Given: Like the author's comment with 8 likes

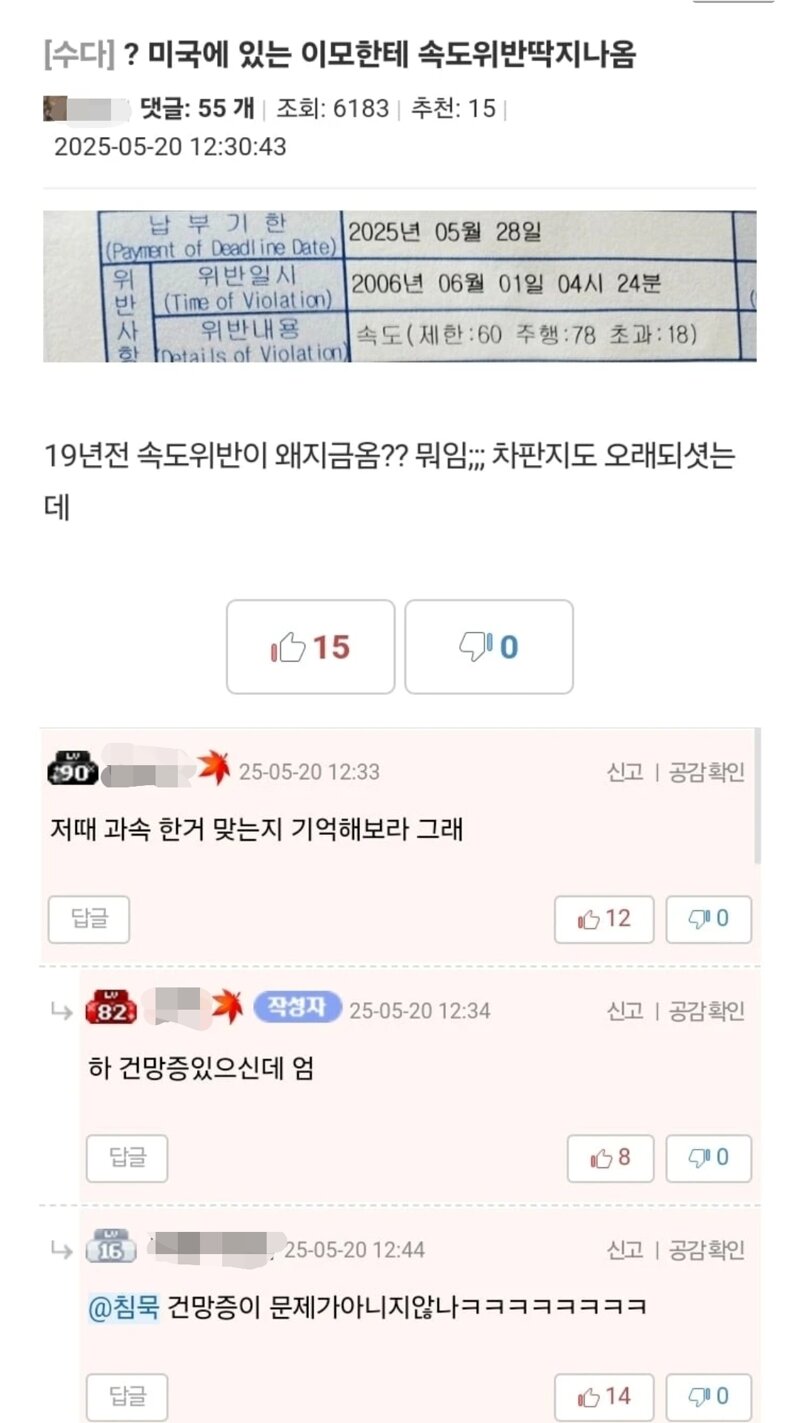Looking at the screenshot, I should [610, 1158].
